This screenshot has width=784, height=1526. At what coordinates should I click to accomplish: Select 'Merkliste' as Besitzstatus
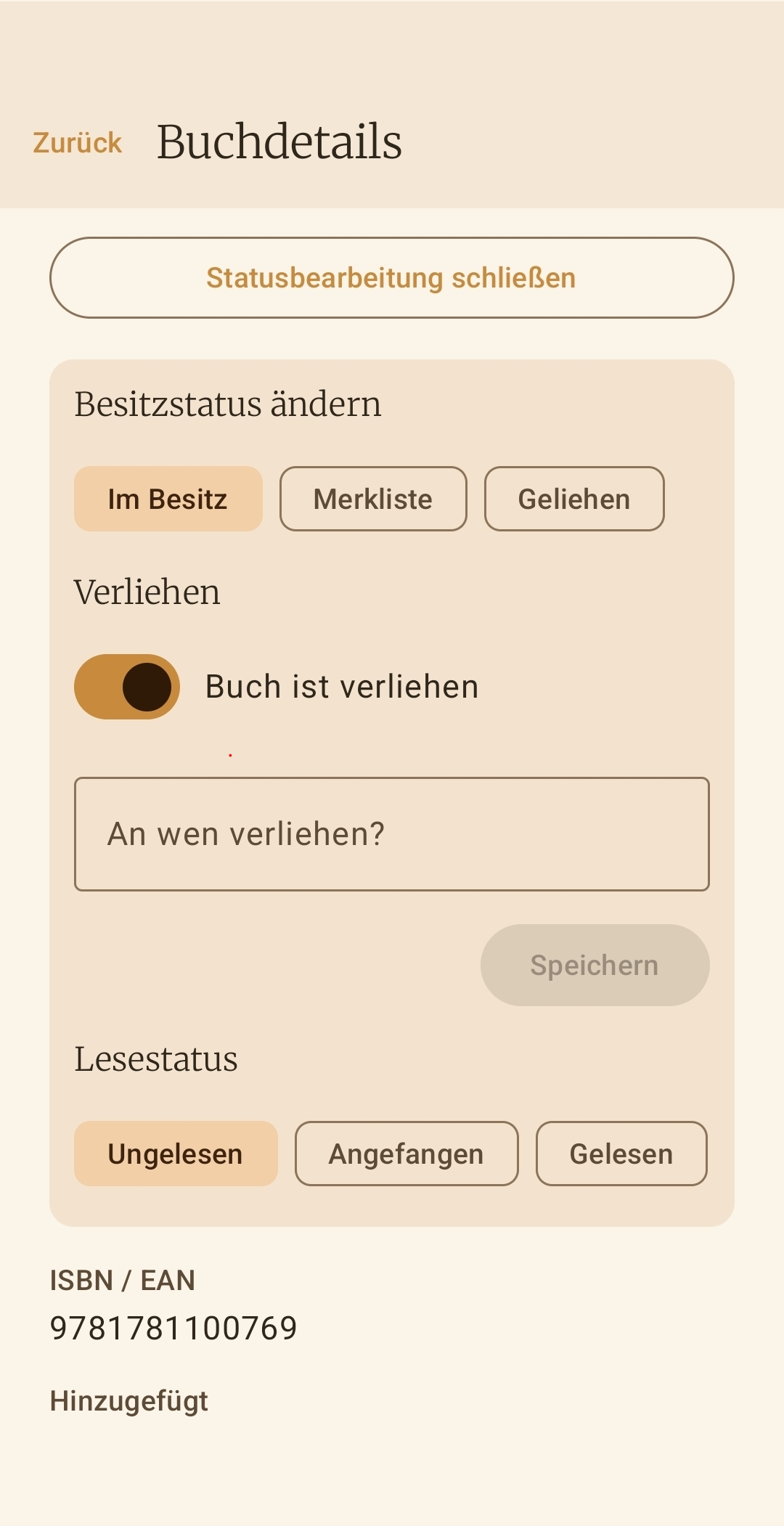372,499
